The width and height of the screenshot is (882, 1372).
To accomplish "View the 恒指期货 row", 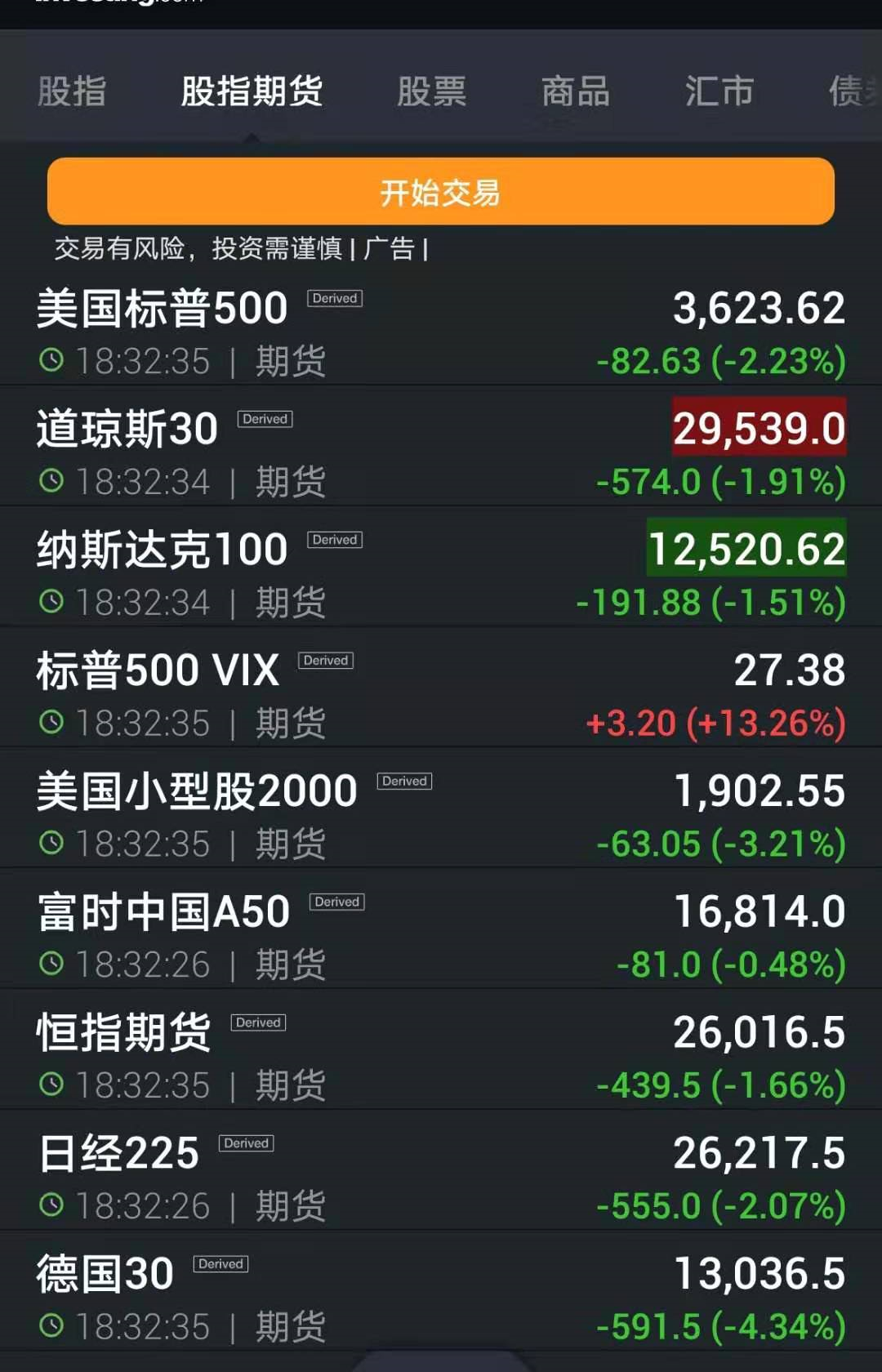I will [x=441, y=1050].
